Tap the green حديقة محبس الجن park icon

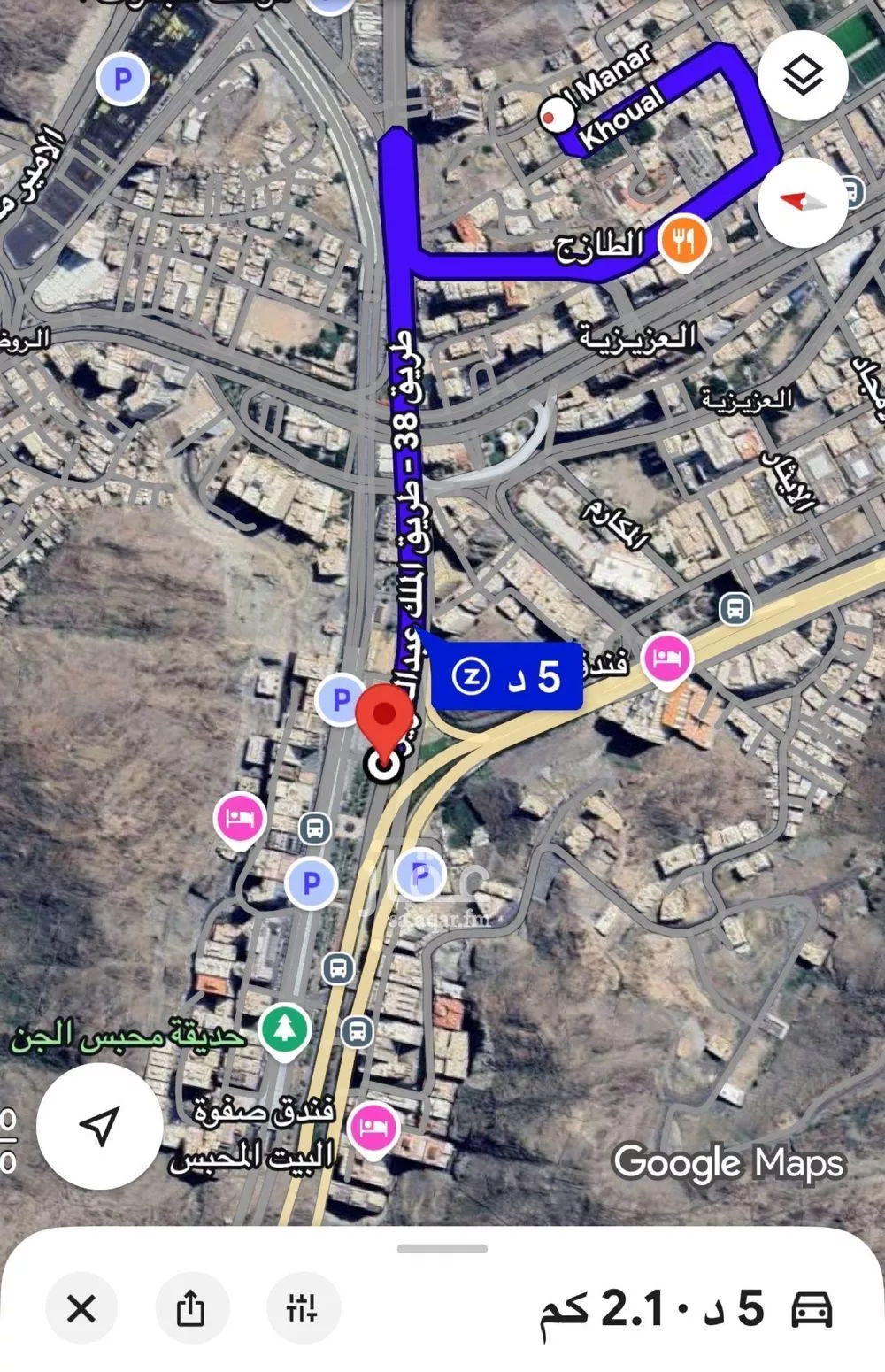[285, 1028]
